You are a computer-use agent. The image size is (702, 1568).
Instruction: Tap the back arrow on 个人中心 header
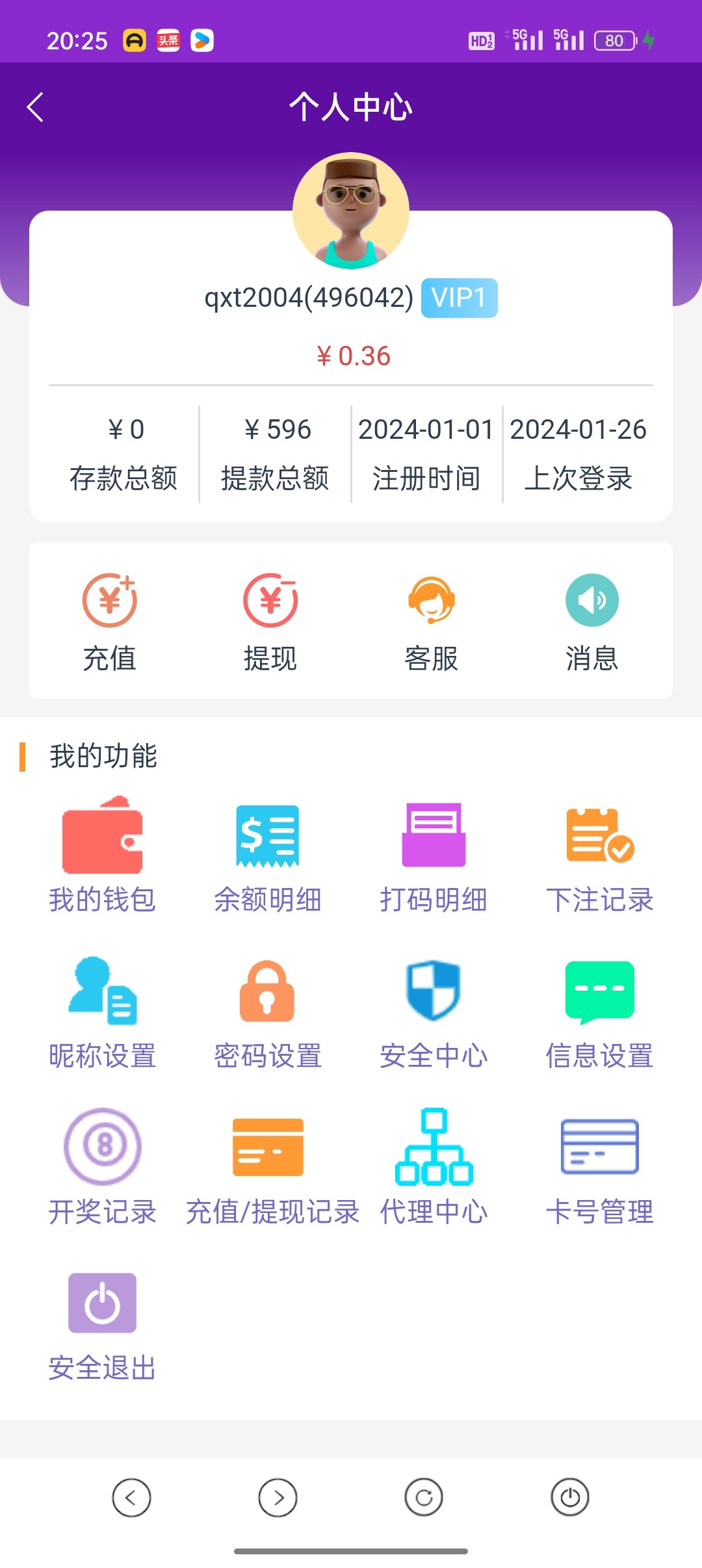click(x=34, y=107)
